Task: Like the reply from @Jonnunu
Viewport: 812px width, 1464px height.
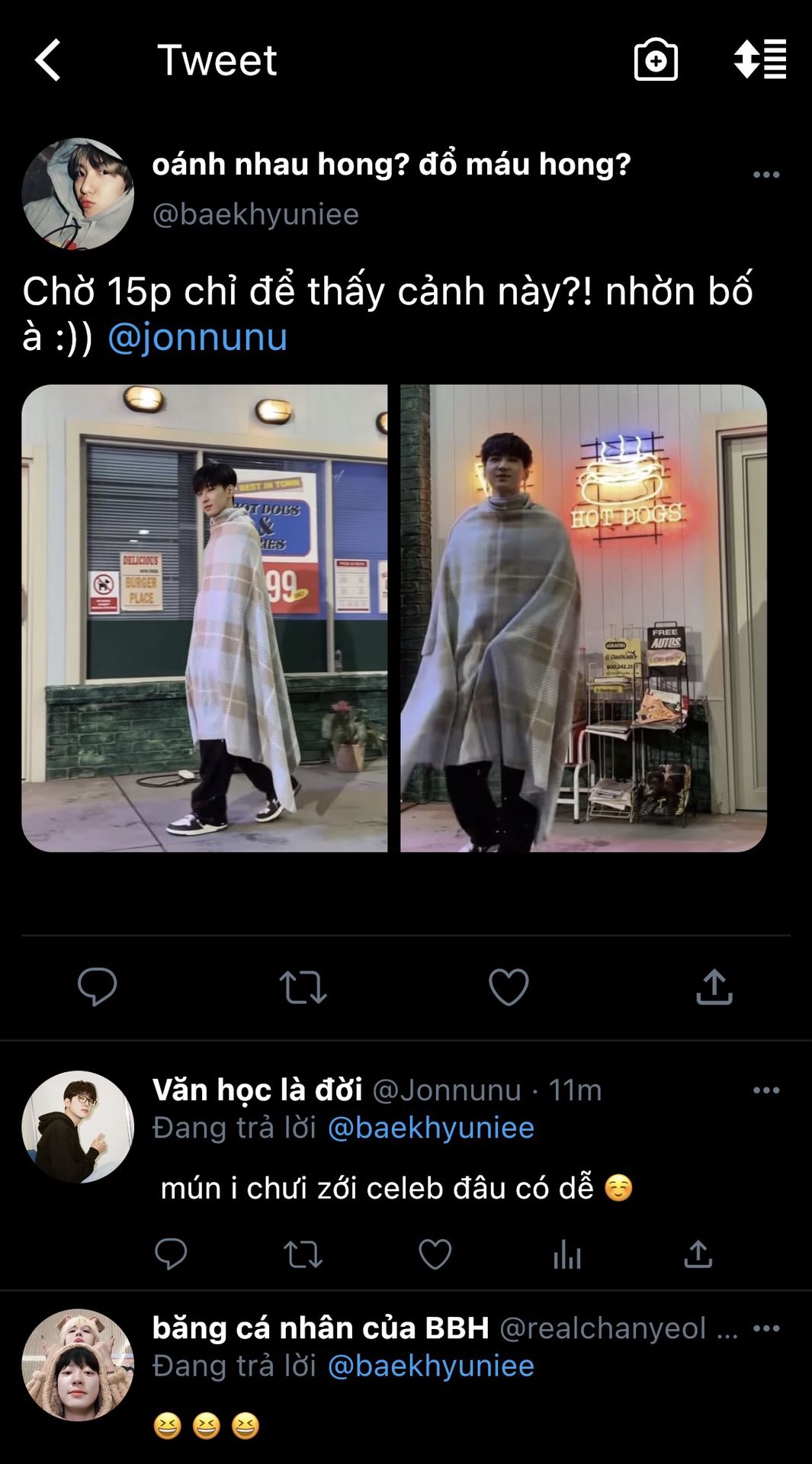Action: click(x=435, y=1254)
